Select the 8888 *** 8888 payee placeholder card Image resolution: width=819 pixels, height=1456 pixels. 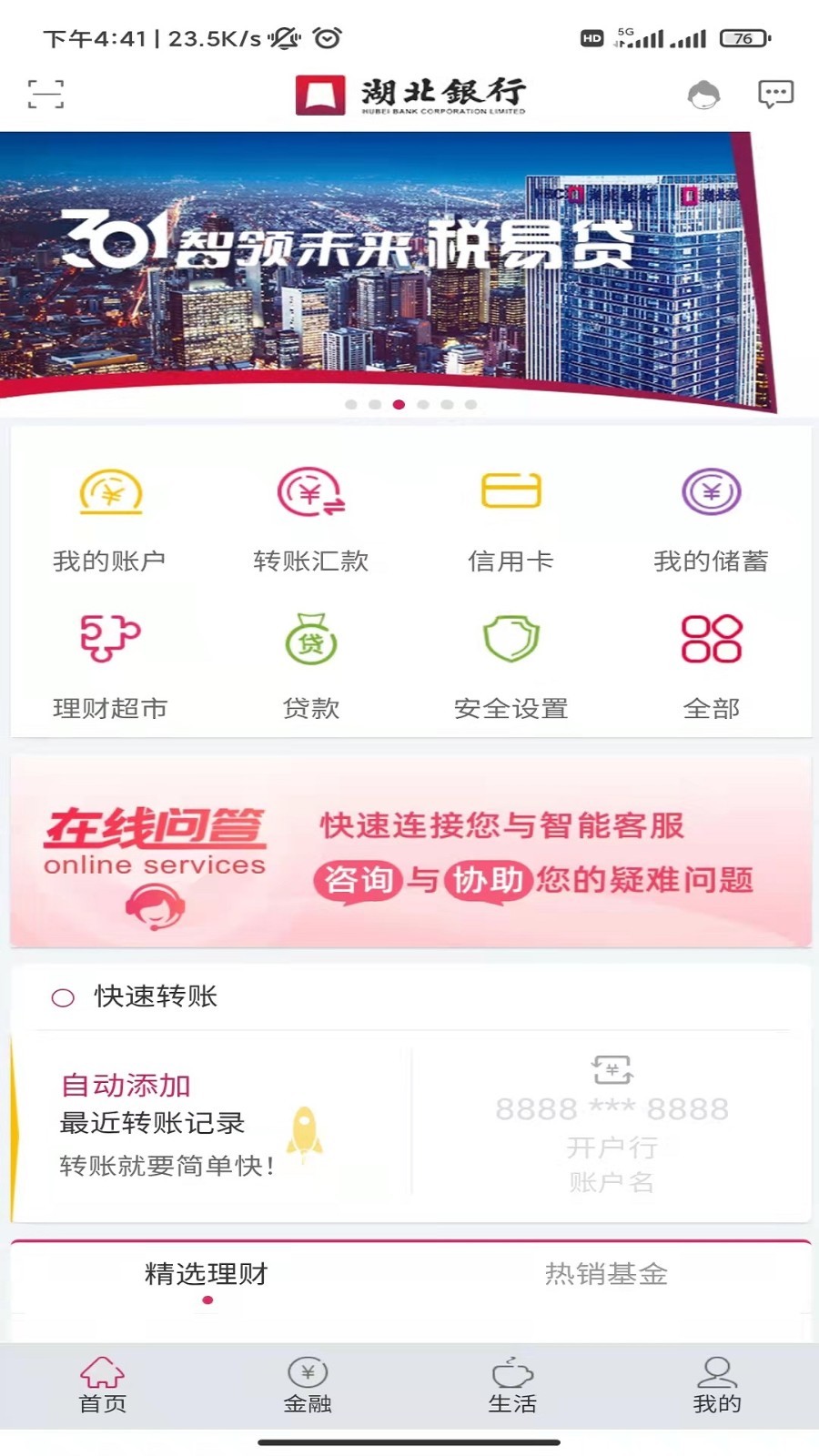pos(612,1125)
